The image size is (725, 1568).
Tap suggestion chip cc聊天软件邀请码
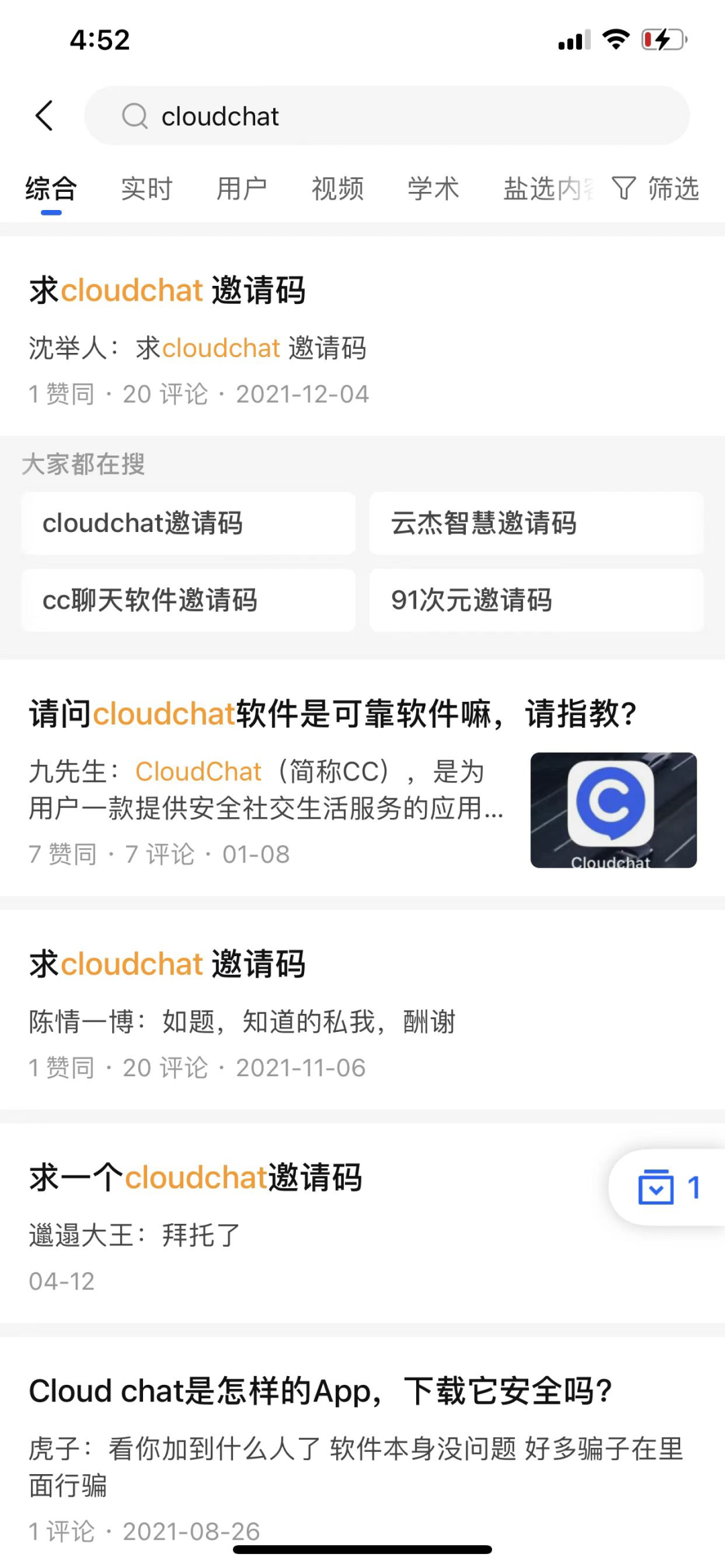coord(187,600)
